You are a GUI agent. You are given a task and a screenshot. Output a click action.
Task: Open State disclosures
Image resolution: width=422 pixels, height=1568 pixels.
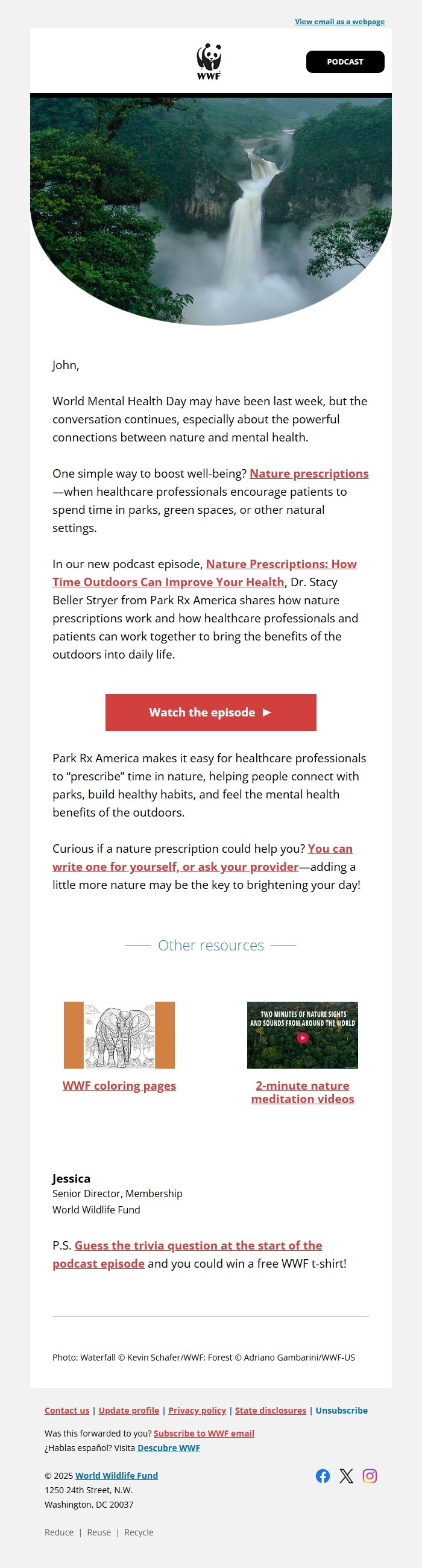[x=271, y=1411]
